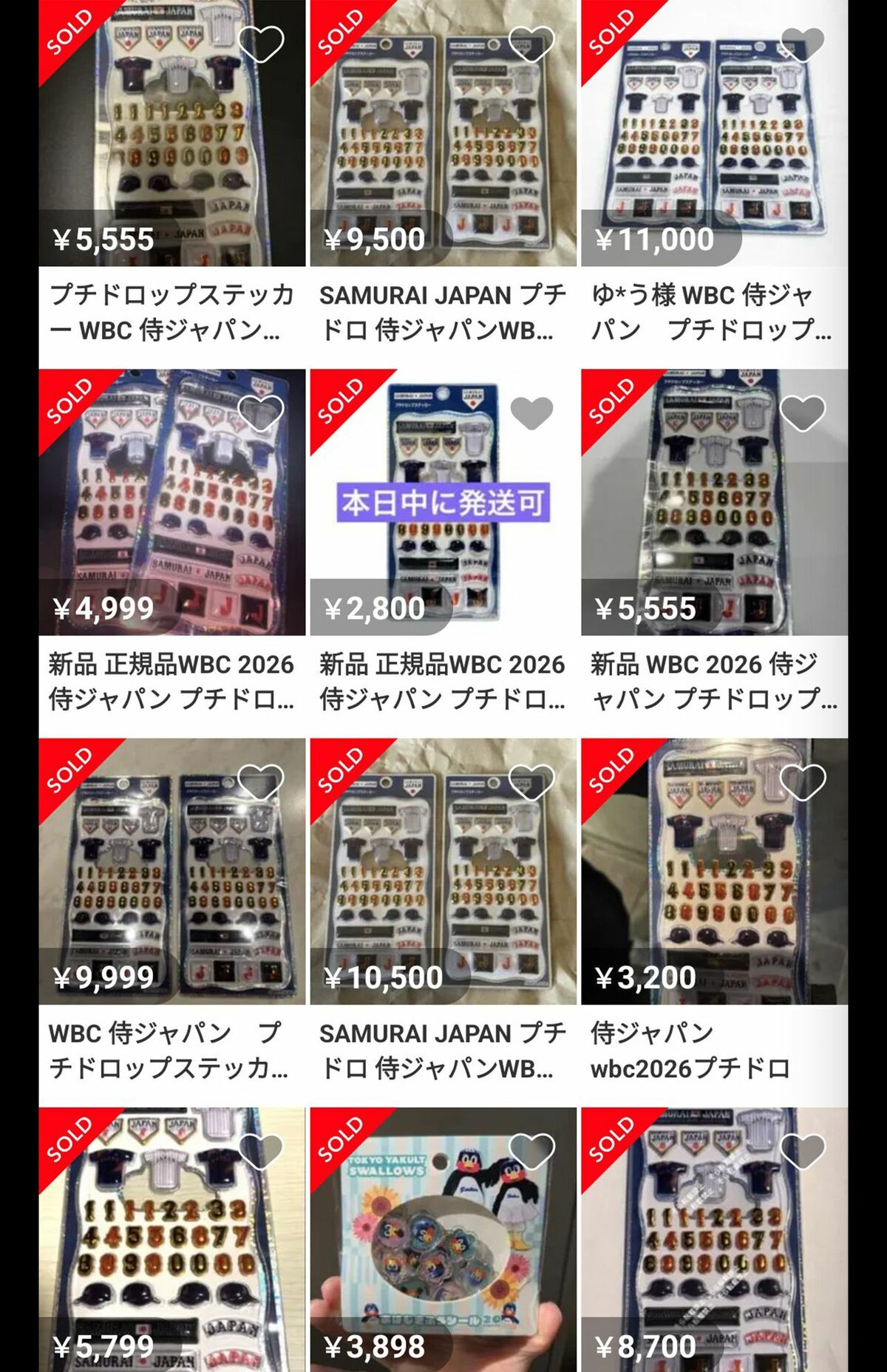Viewport: 887px width, 1372px height.
Task: Open the ¥3,200 wbc2026 sticker listing
Action: tap(713, 872)
